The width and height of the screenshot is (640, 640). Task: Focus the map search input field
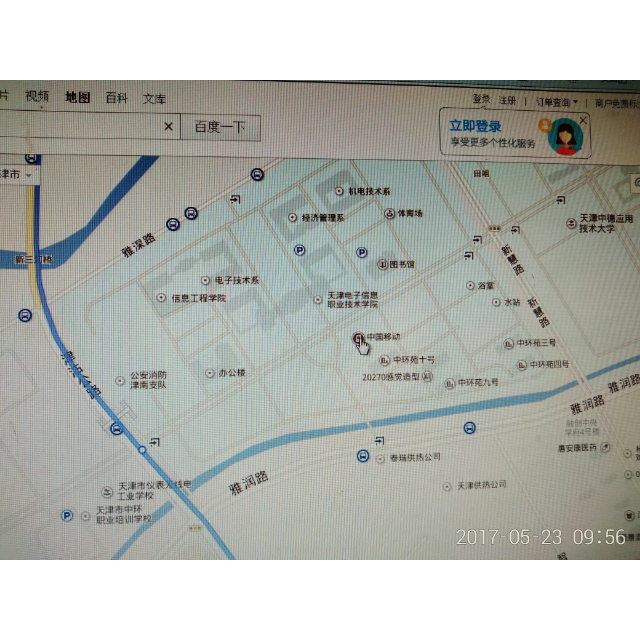click(x=80, y=127)
